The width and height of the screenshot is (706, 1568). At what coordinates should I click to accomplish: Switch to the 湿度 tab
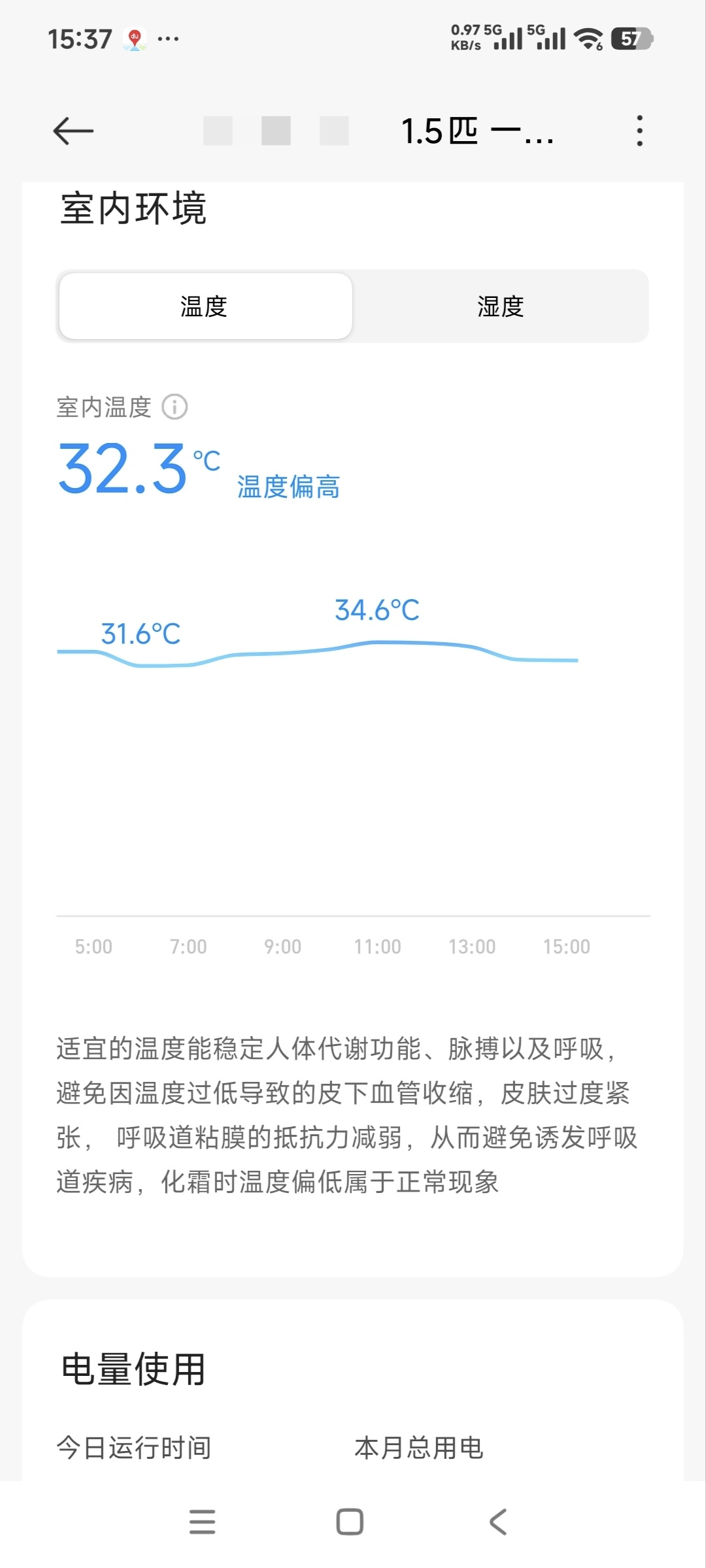pyautogui.click(x=500, y=306)
